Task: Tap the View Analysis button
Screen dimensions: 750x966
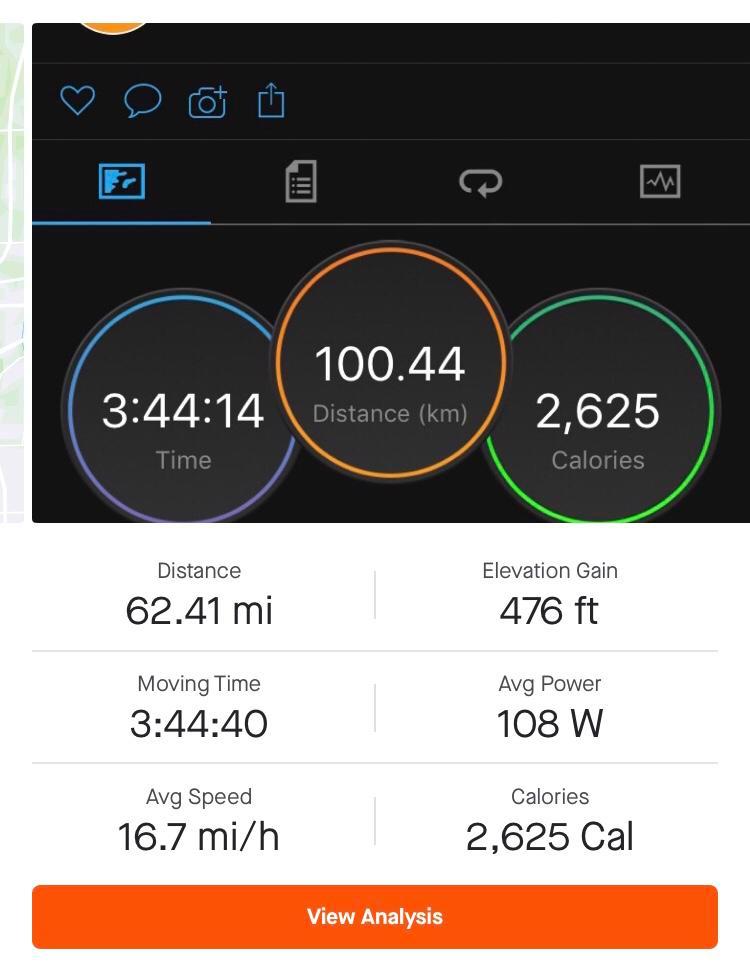Action: click(x=375, y=916)
